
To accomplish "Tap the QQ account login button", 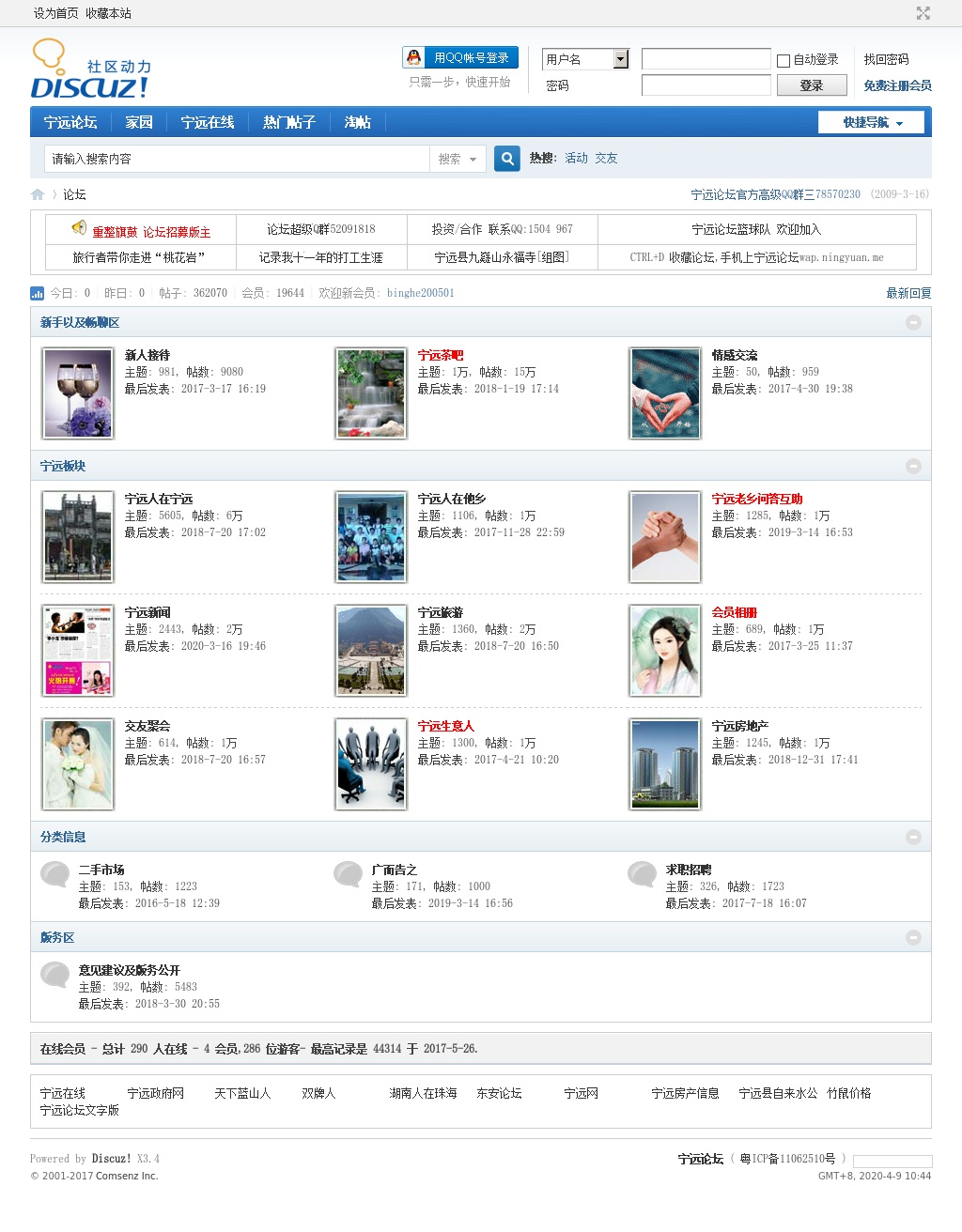I will (459, 58).
